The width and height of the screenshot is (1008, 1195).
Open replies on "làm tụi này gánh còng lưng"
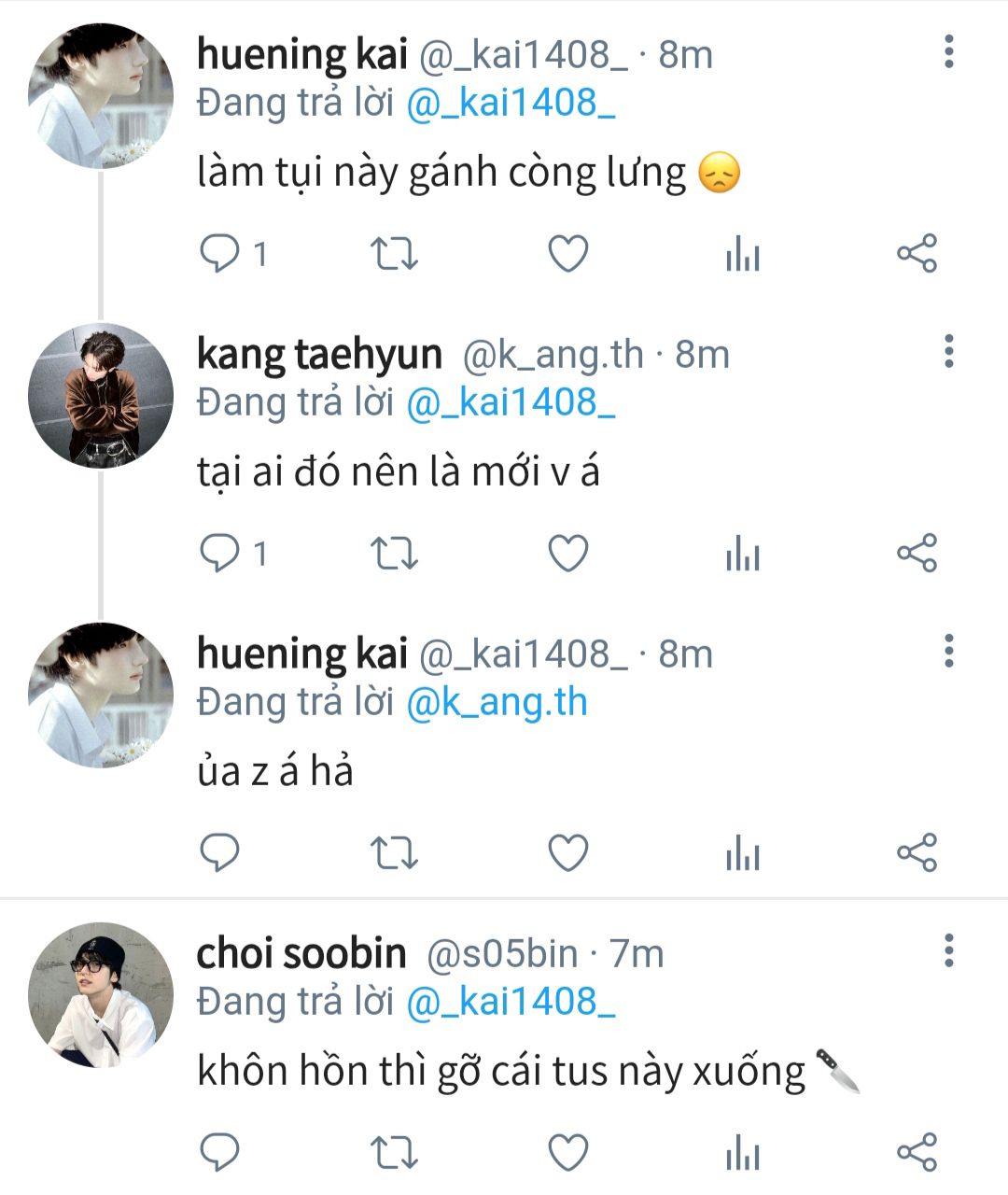click(221, 254)
